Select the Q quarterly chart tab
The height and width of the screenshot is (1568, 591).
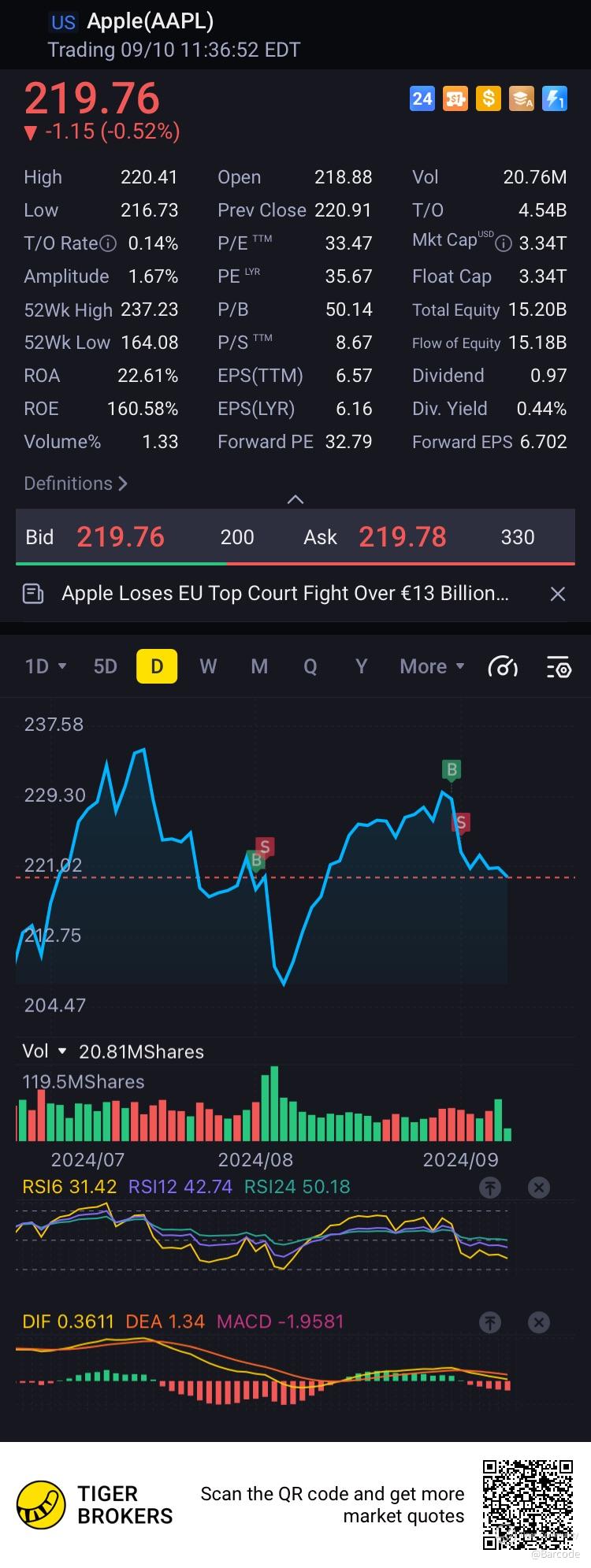point(310,666)
